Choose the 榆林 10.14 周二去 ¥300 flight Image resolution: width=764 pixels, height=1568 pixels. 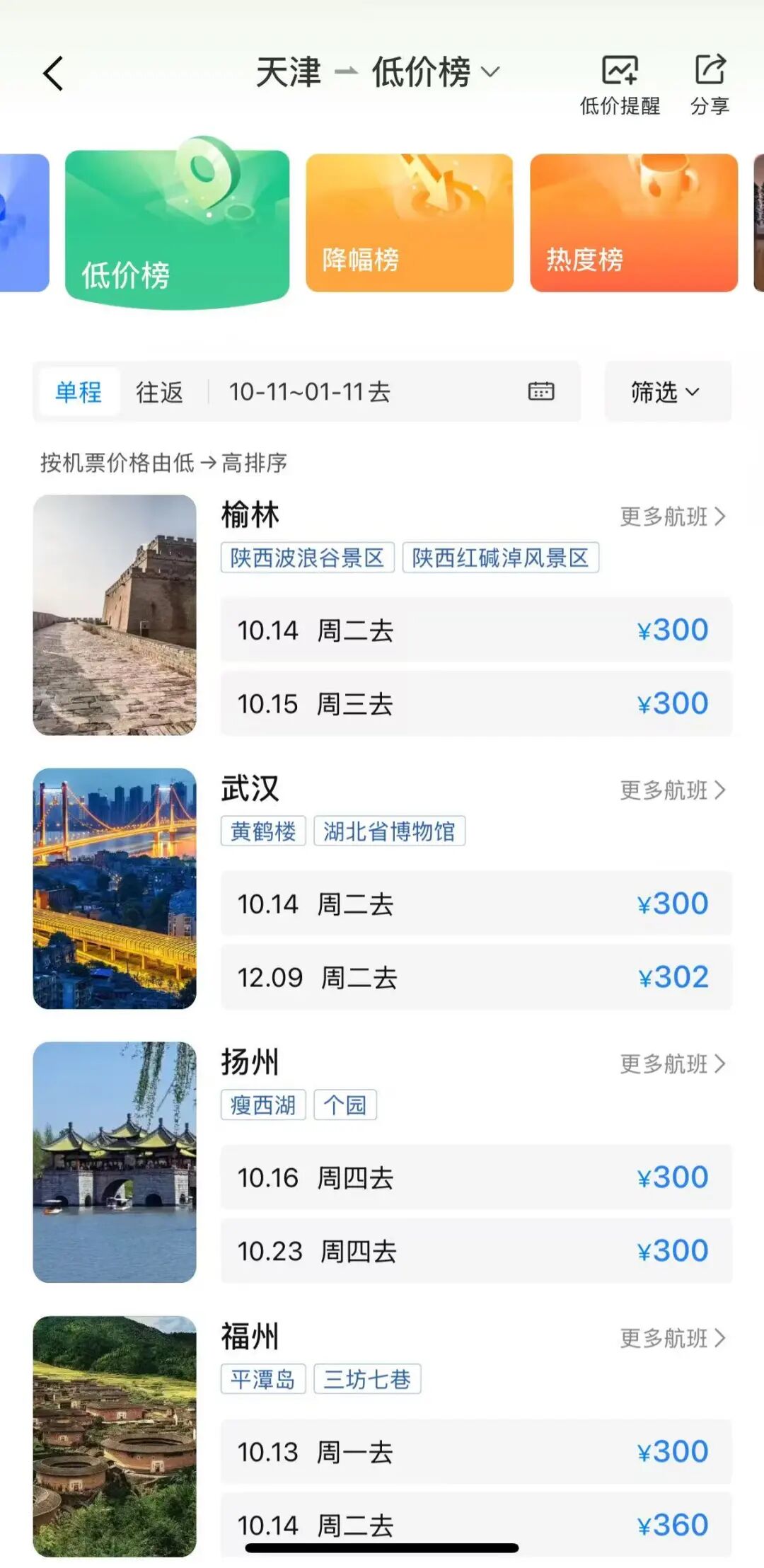point(476,630)
